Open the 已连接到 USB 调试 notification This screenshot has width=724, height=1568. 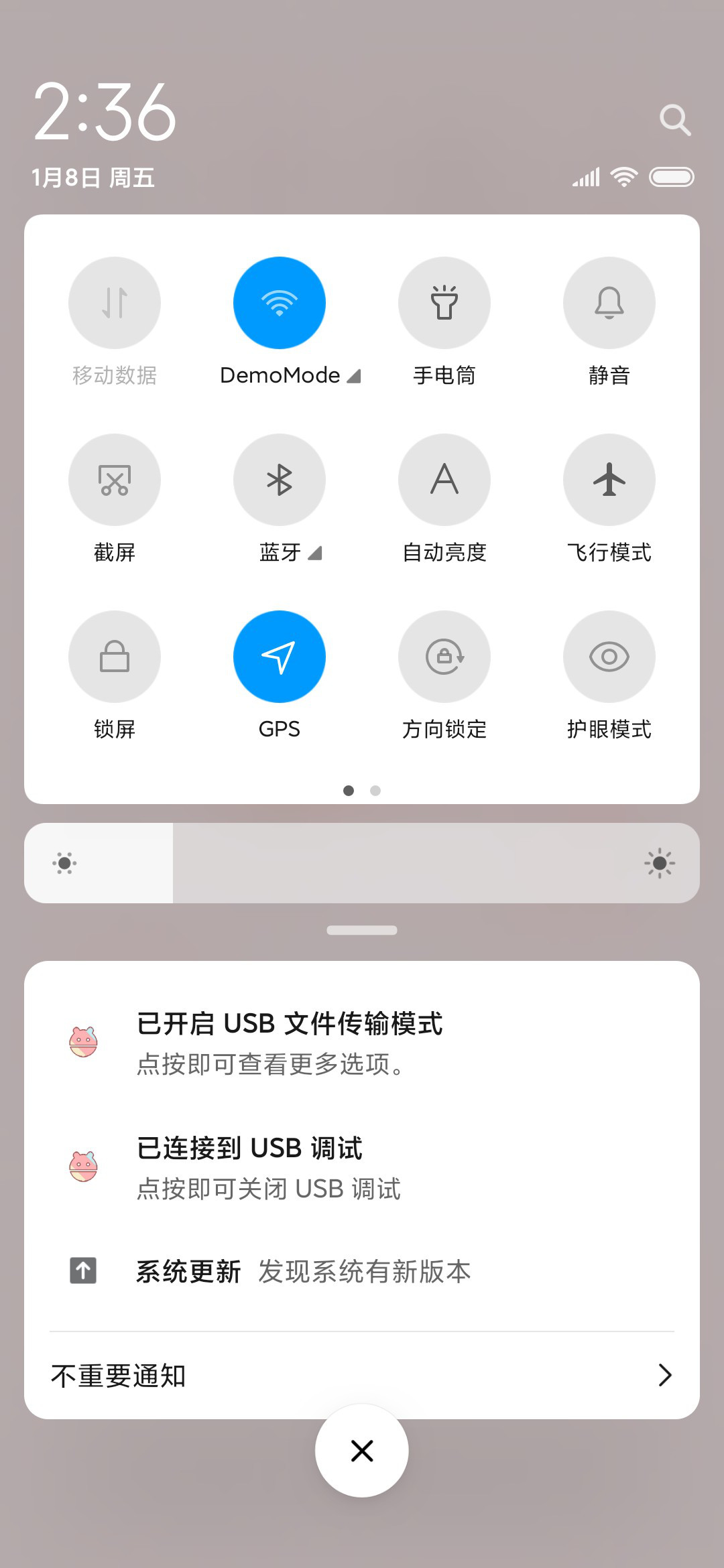pos(362,1167)
